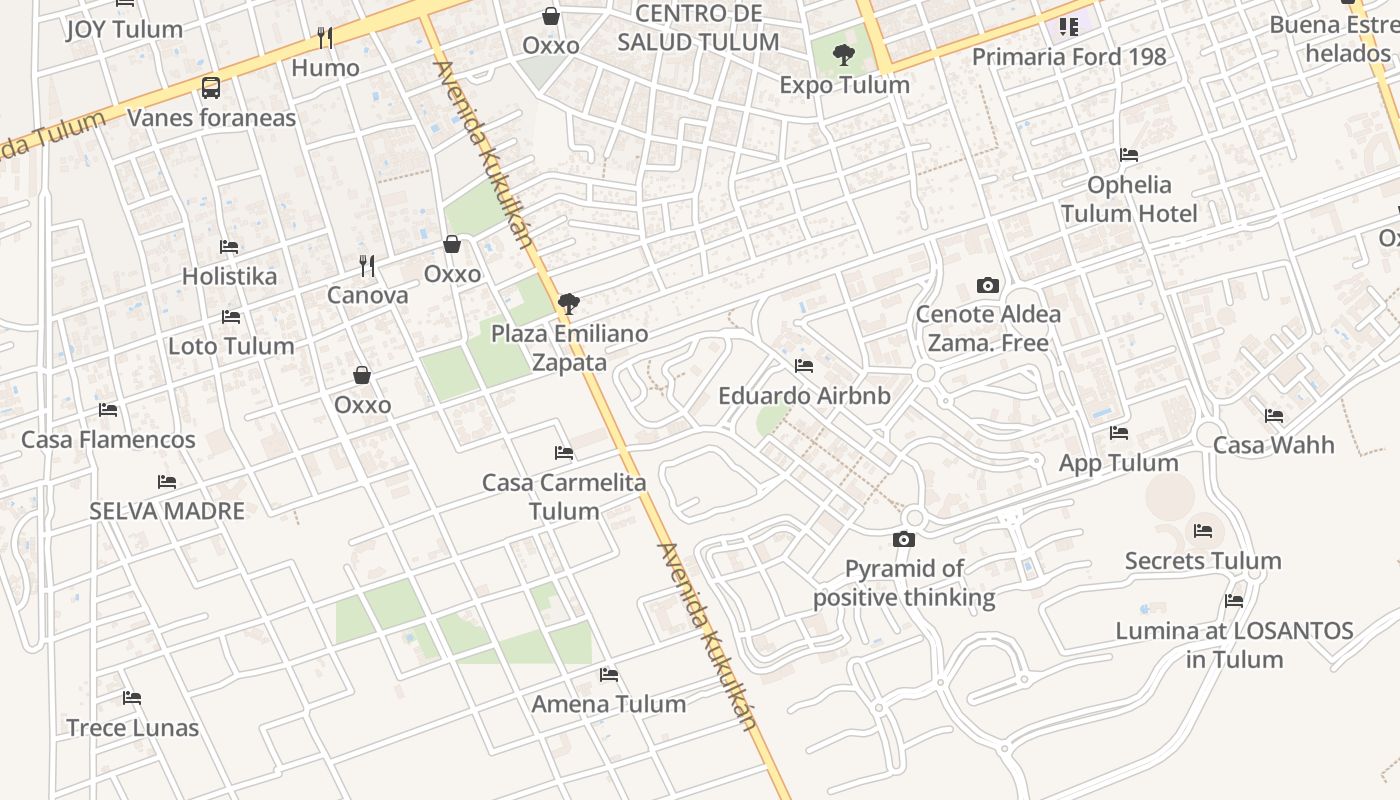
Task: Tap the Holistika hotel pin
Action: tap(229, 247)
